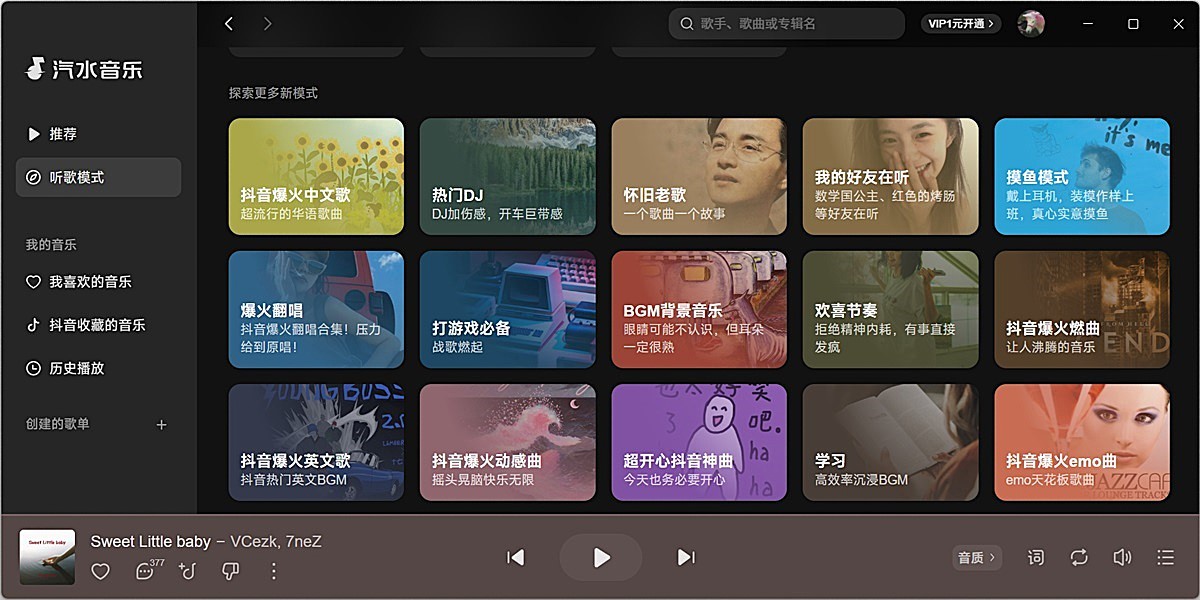Open the 音质 quality selector

(x=977, y=558)
